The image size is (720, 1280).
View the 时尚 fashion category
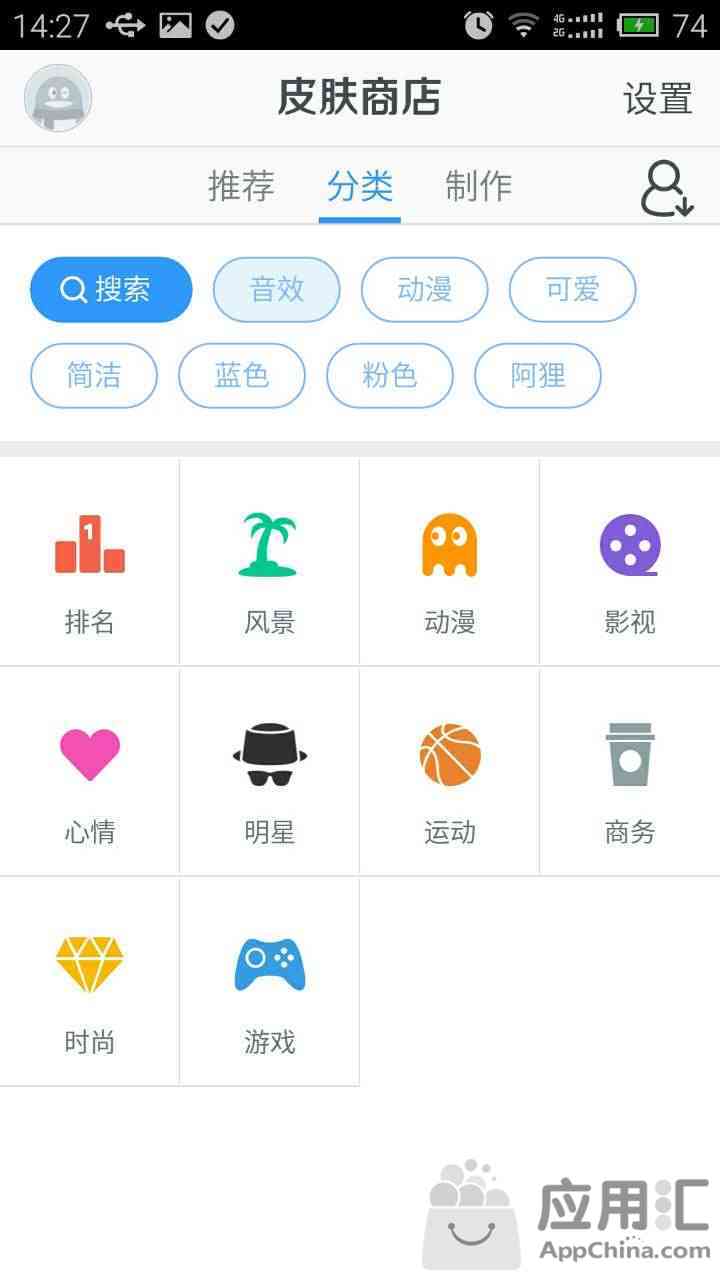90,982
